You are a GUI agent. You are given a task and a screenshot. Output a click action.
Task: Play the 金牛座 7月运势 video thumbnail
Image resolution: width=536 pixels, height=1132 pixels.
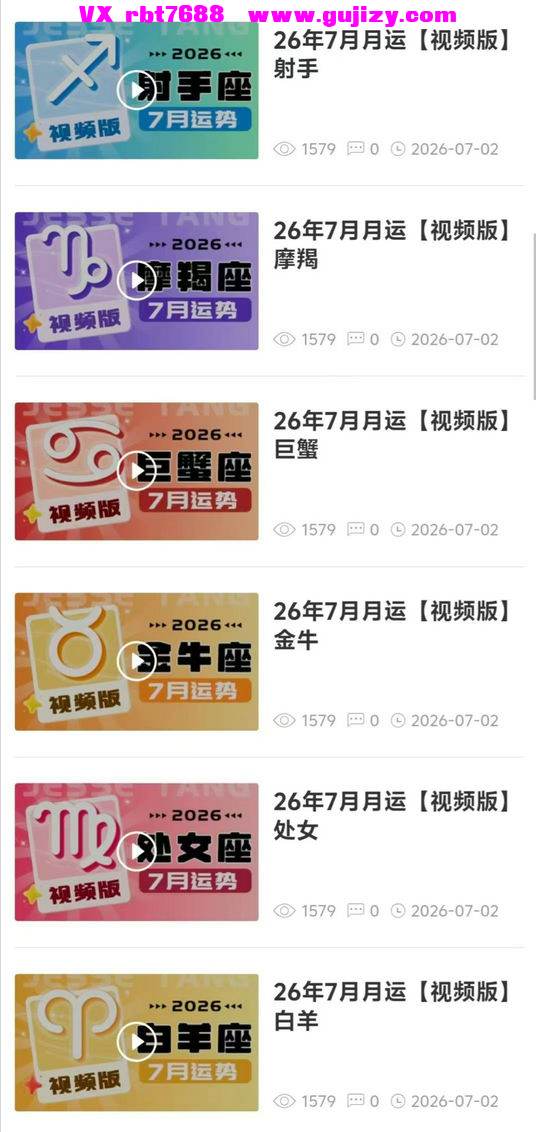pyautogui.click(x=137, y=661)
